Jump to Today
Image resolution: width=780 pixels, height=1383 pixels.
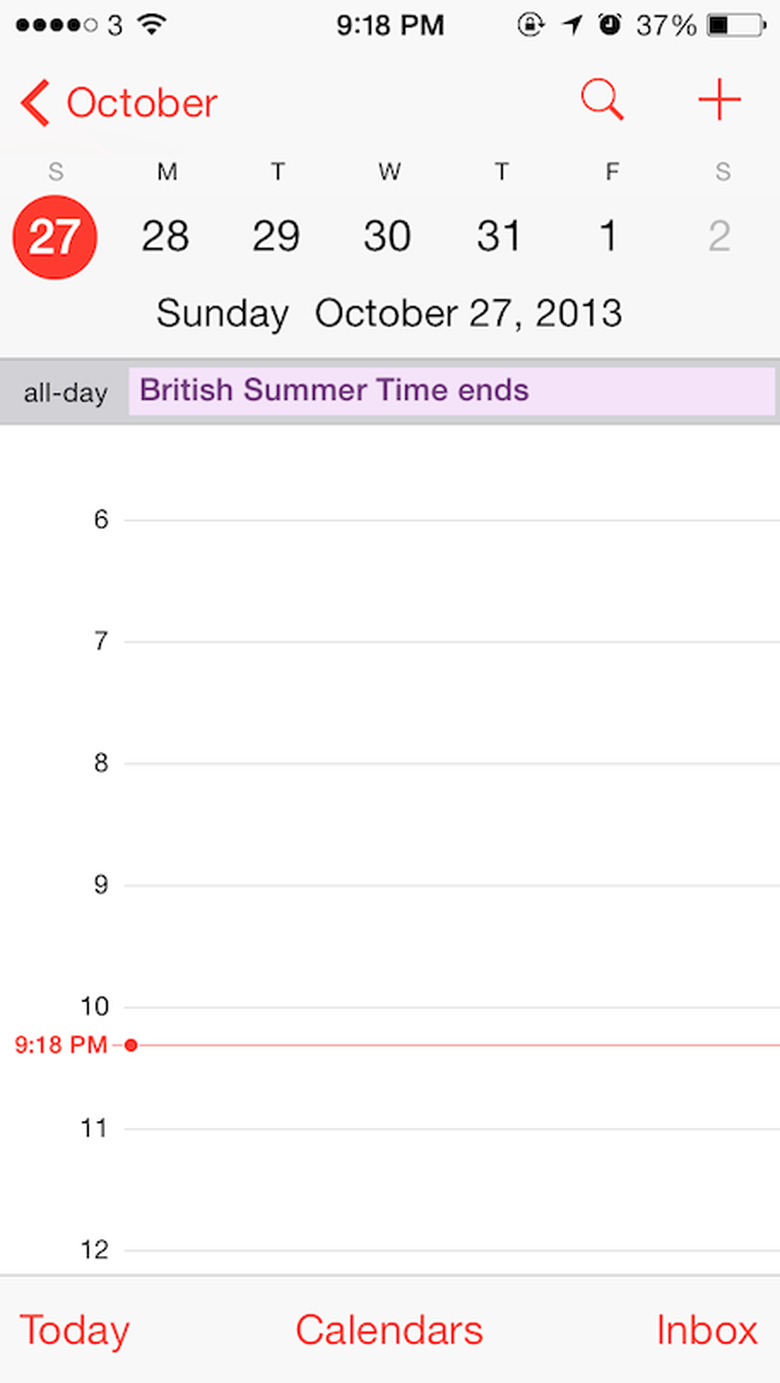click(75, 1330)
